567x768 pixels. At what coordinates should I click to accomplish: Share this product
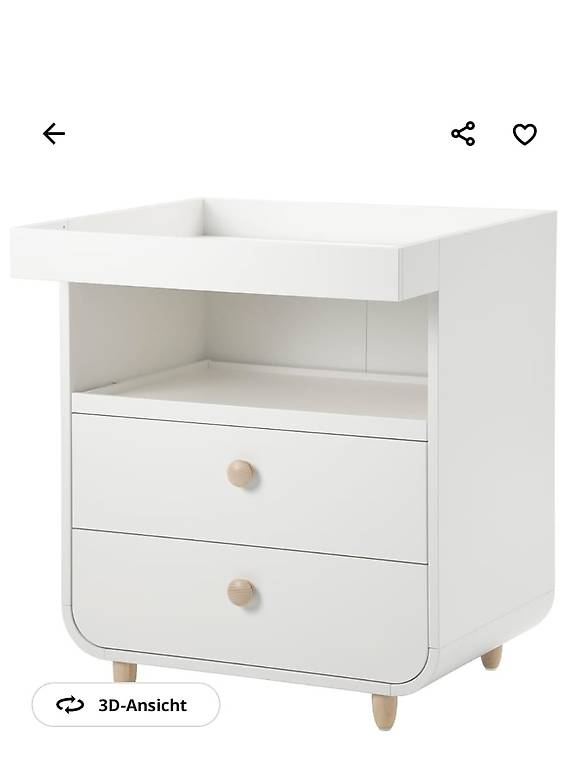pos(463,134)
